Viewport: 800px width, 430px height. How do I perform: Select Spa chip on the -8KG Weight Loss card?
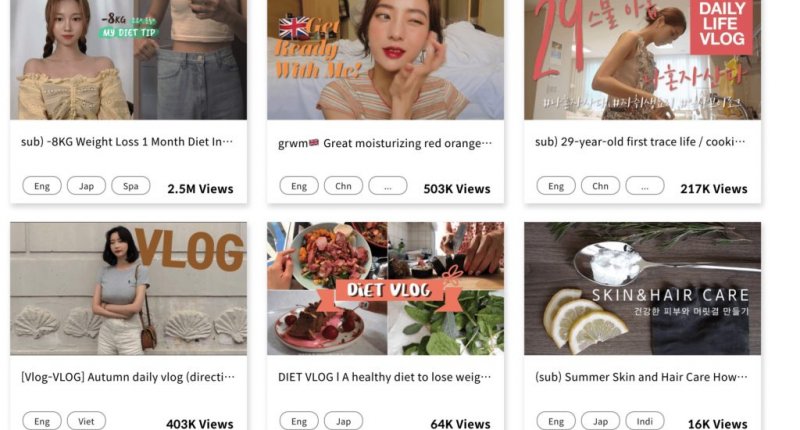pyautogui.click(x=130, y=186)
